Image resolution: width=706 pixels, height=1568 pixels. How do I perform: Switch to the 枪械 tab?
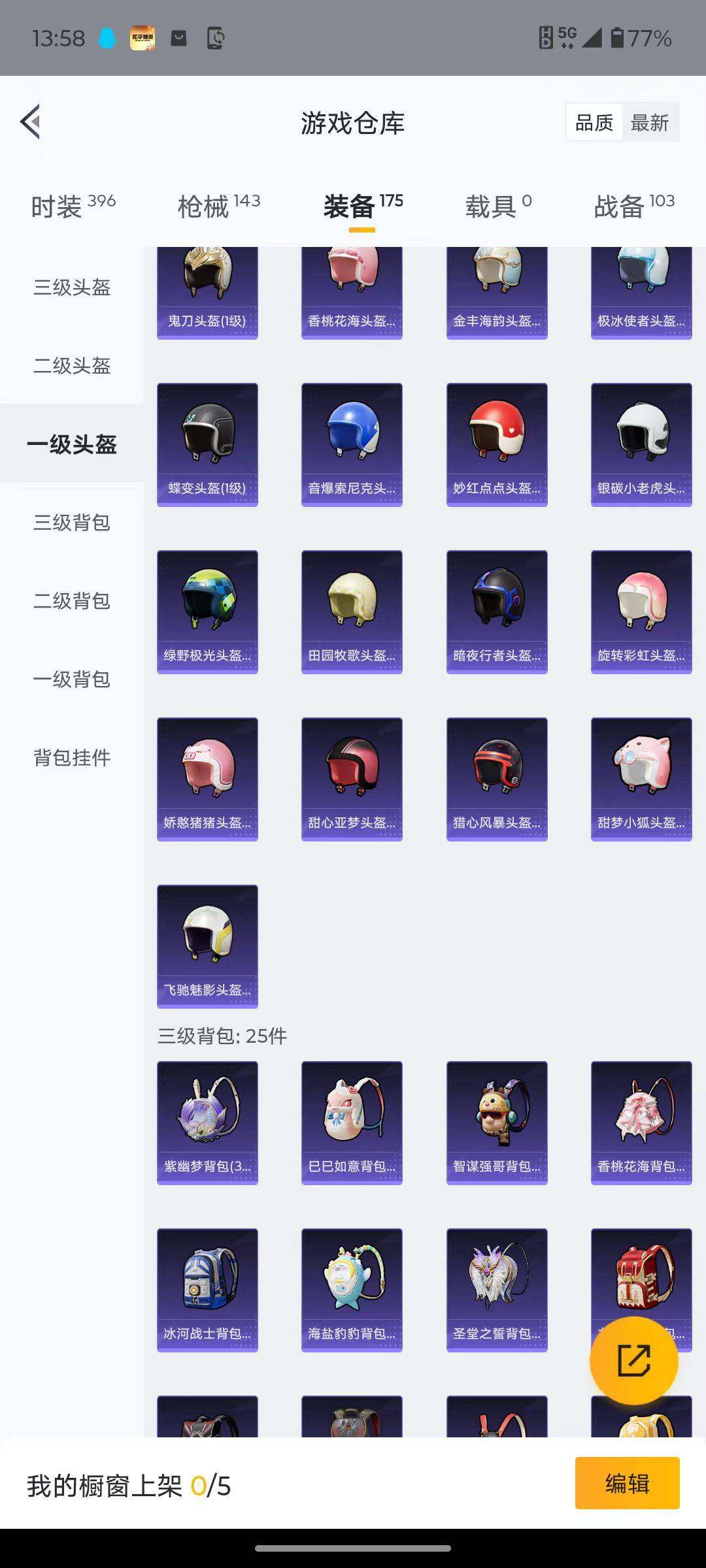[218, 206]
